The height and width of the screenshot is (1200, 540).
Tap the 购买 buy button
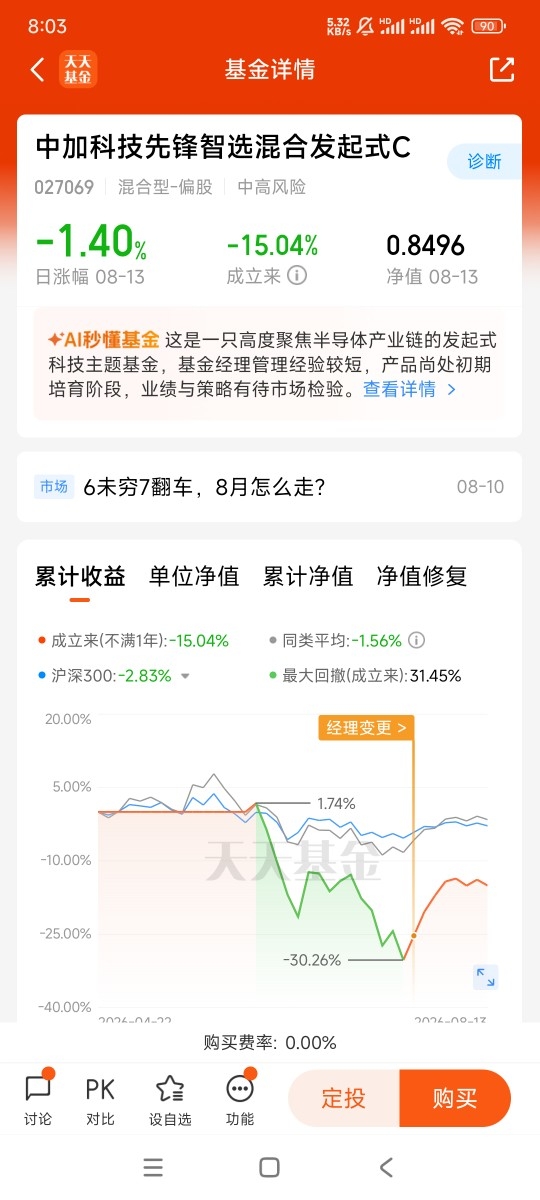pos(455,1098)
